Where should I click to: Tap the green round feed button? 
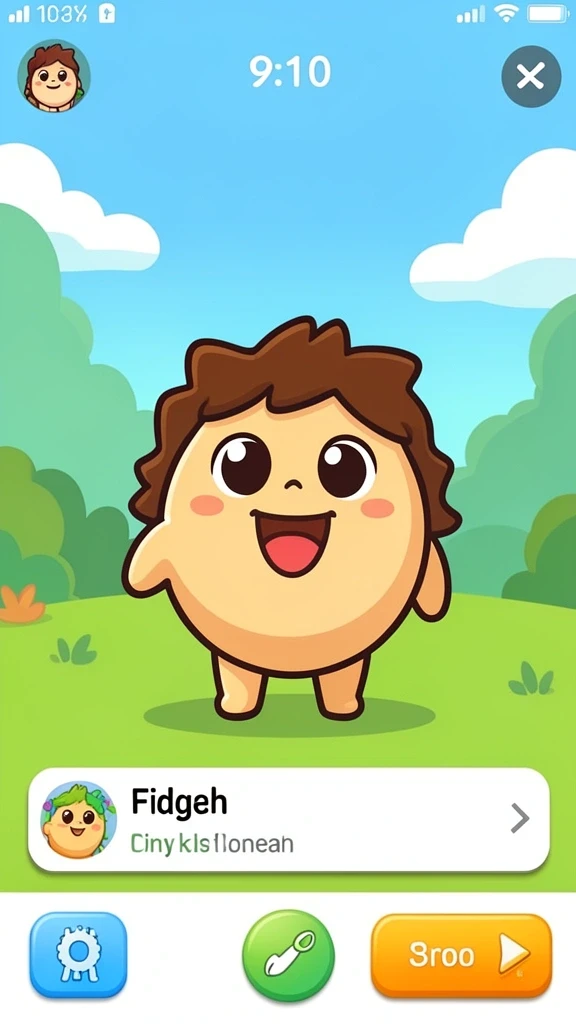[288, 955]
